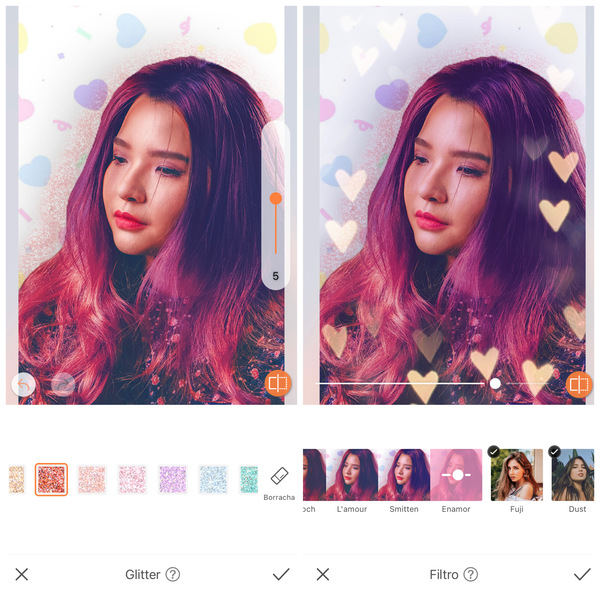Adjust the filter intensity slider
This screenshot has height=600, width=600.
click(x=495, y=383)
